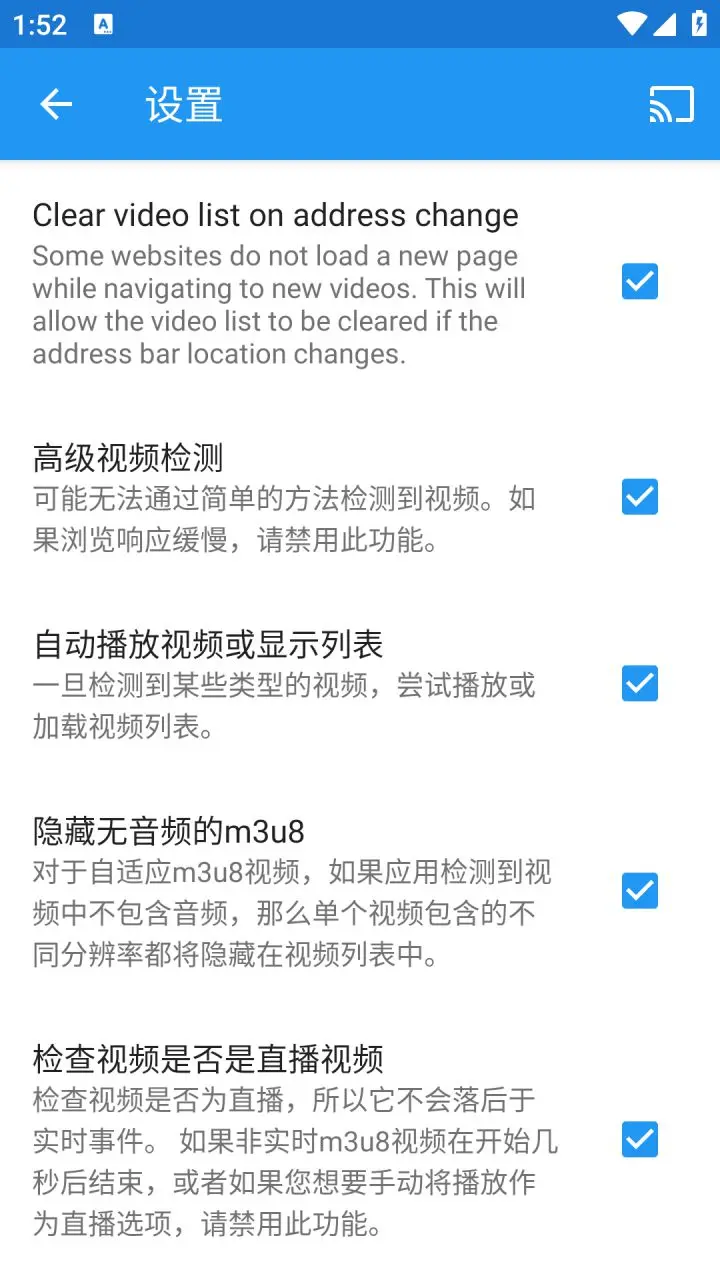Tap the back arrow to exit settings
The height and width of the screenshot is (1280, 720).
[x=55, y=104]
